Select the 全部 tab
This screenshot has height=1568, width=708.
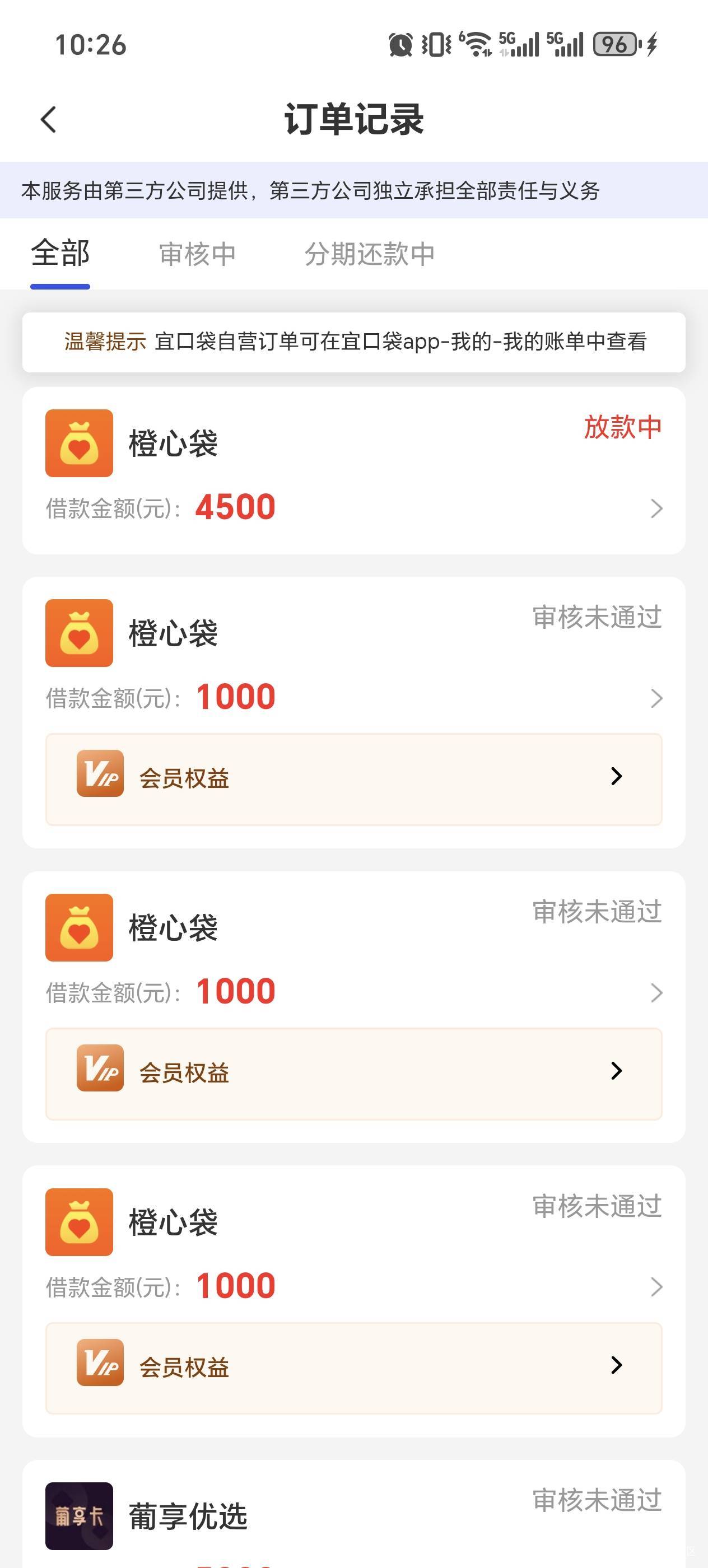pos(60,254)
